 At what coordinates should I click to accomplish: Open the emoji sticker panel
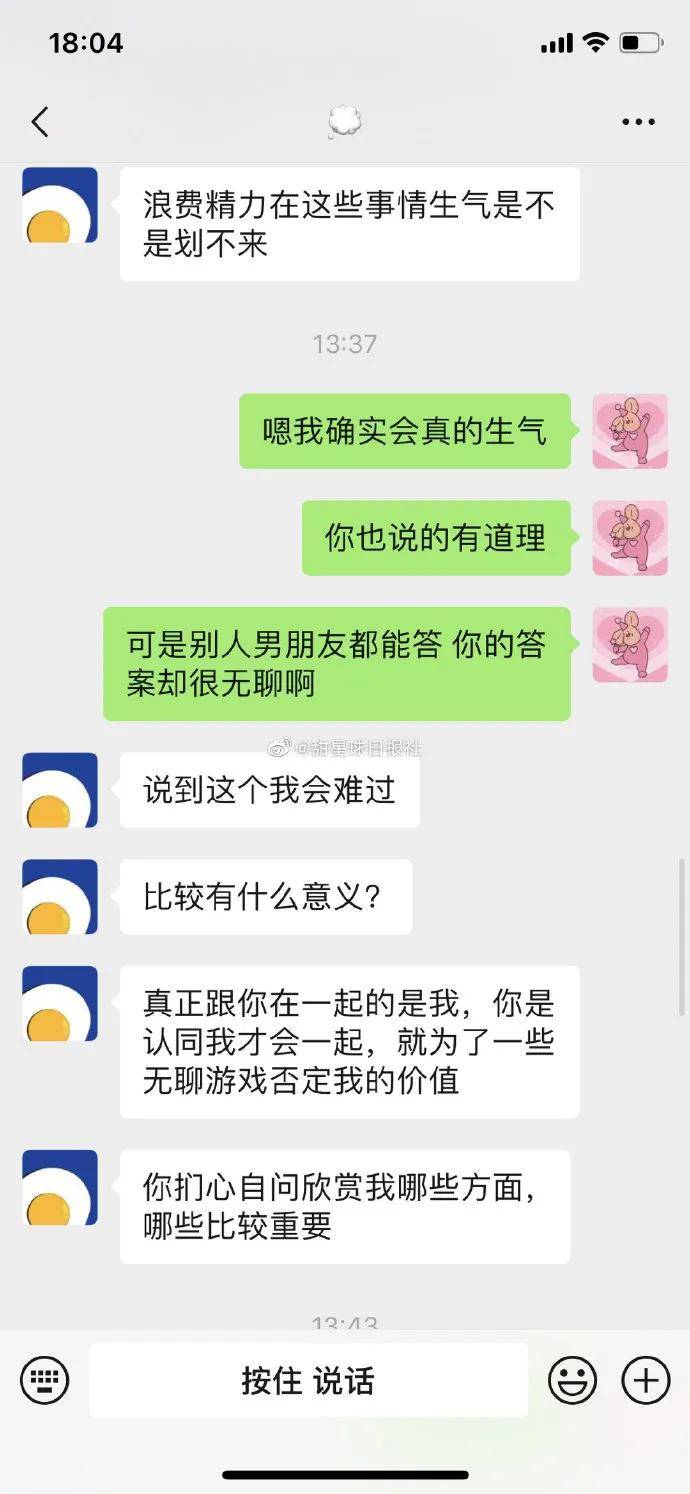pyautogui.click(x=572, y=1381)
